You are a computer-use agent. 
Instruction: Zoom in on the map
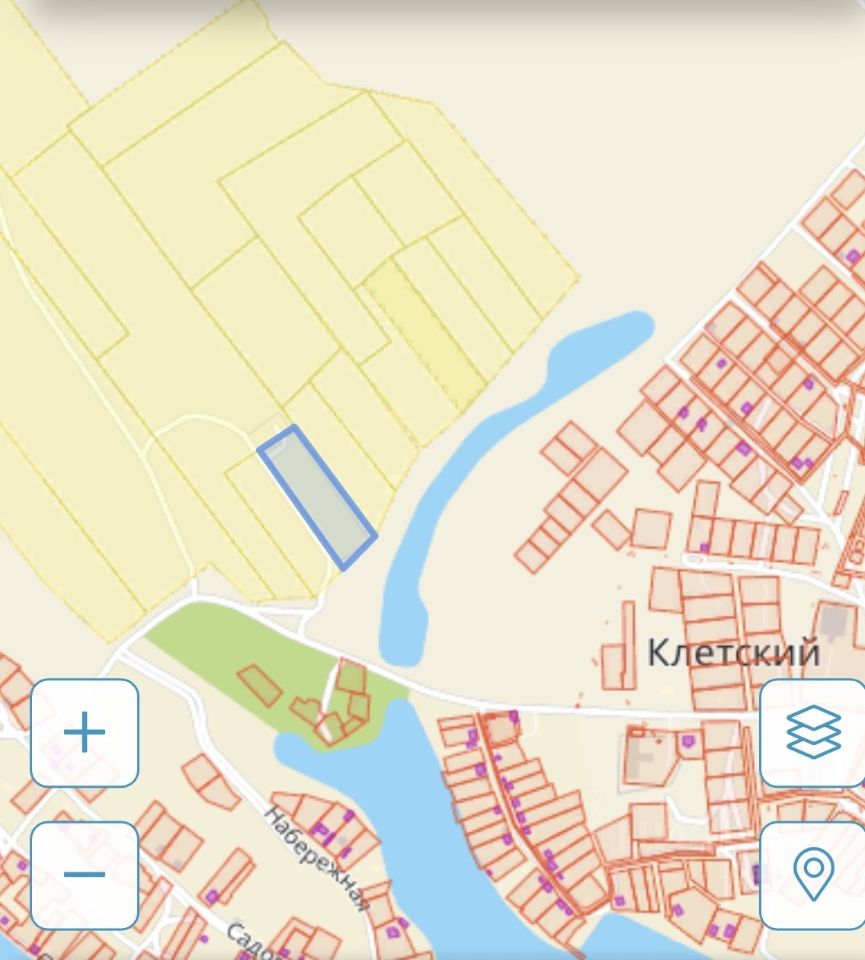(x=85, y=732)
